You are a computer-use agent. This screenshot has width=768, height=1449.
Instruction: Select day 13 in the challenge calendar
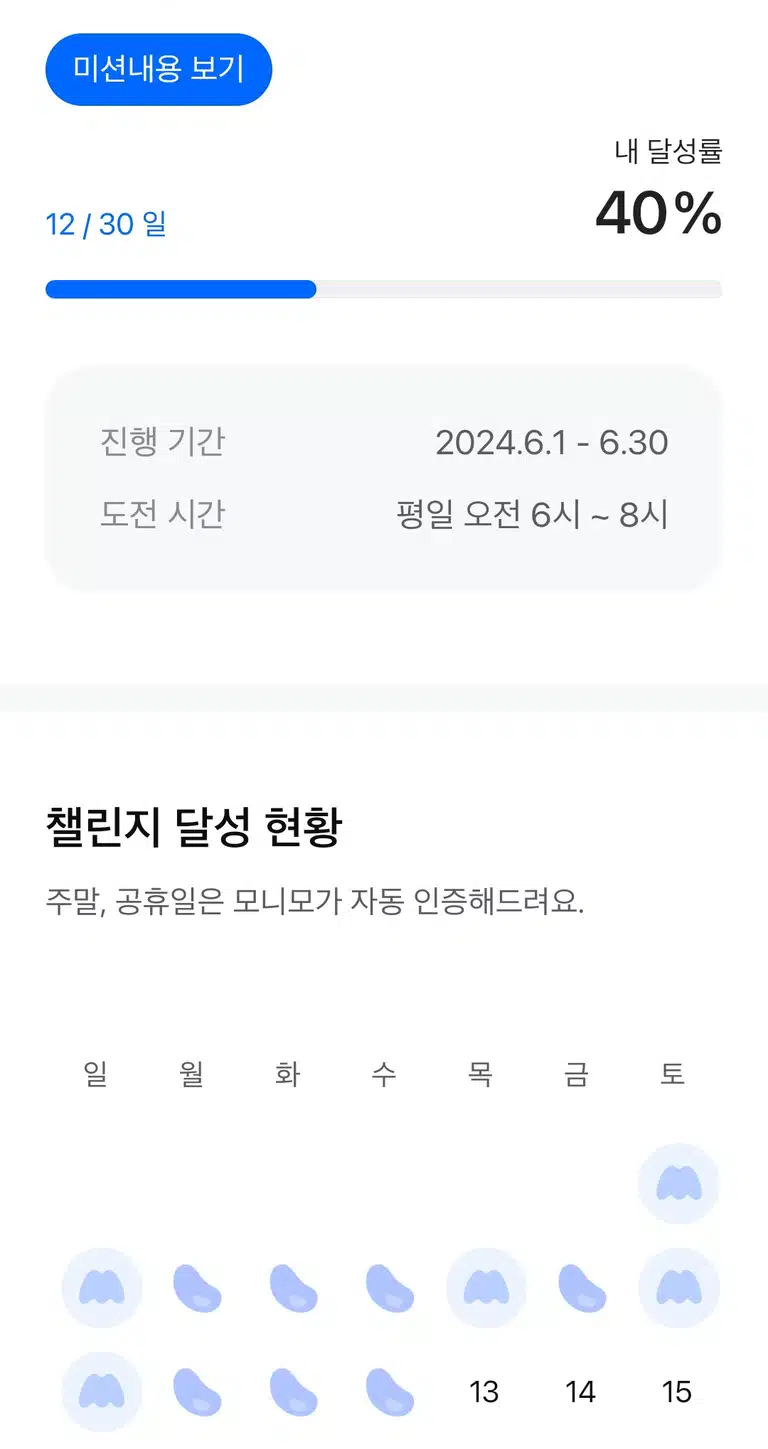click(x=484, y=1392)
